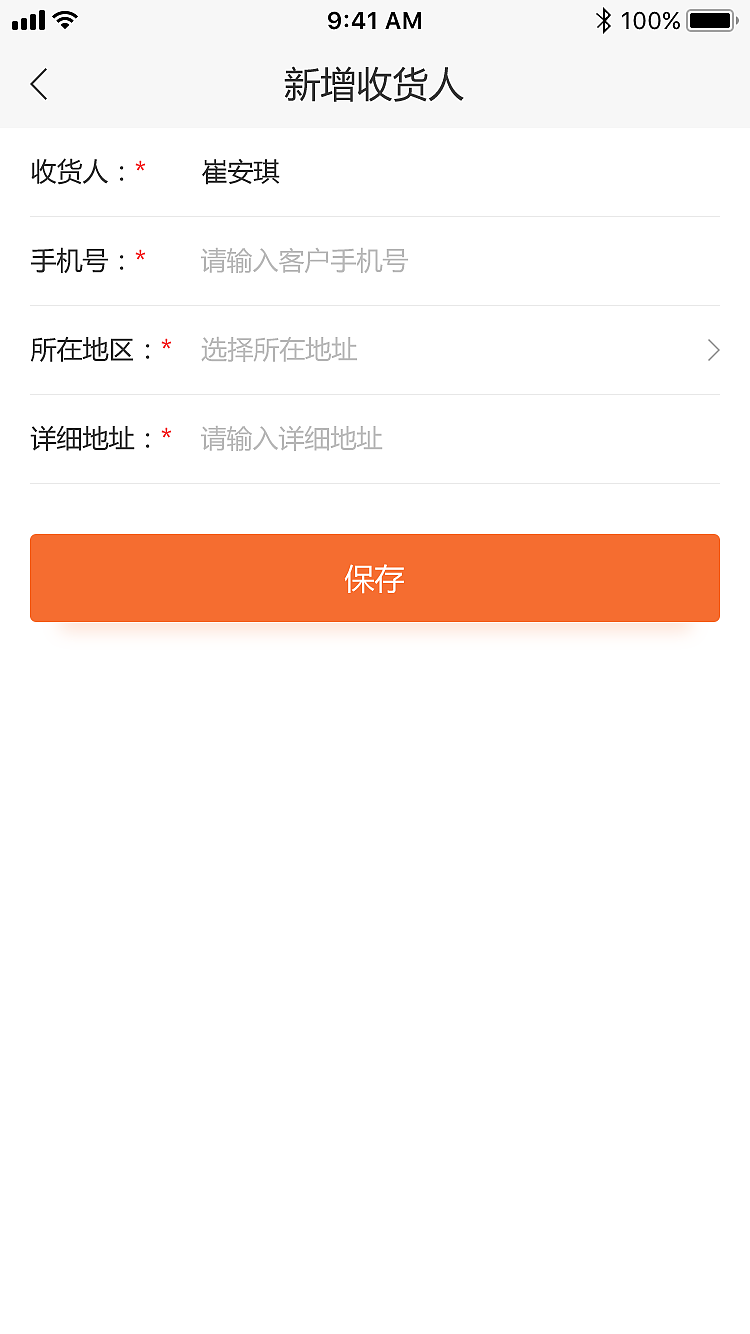
Task: Click the back arrow in the navigation bar
Action: tap(38, 85)
